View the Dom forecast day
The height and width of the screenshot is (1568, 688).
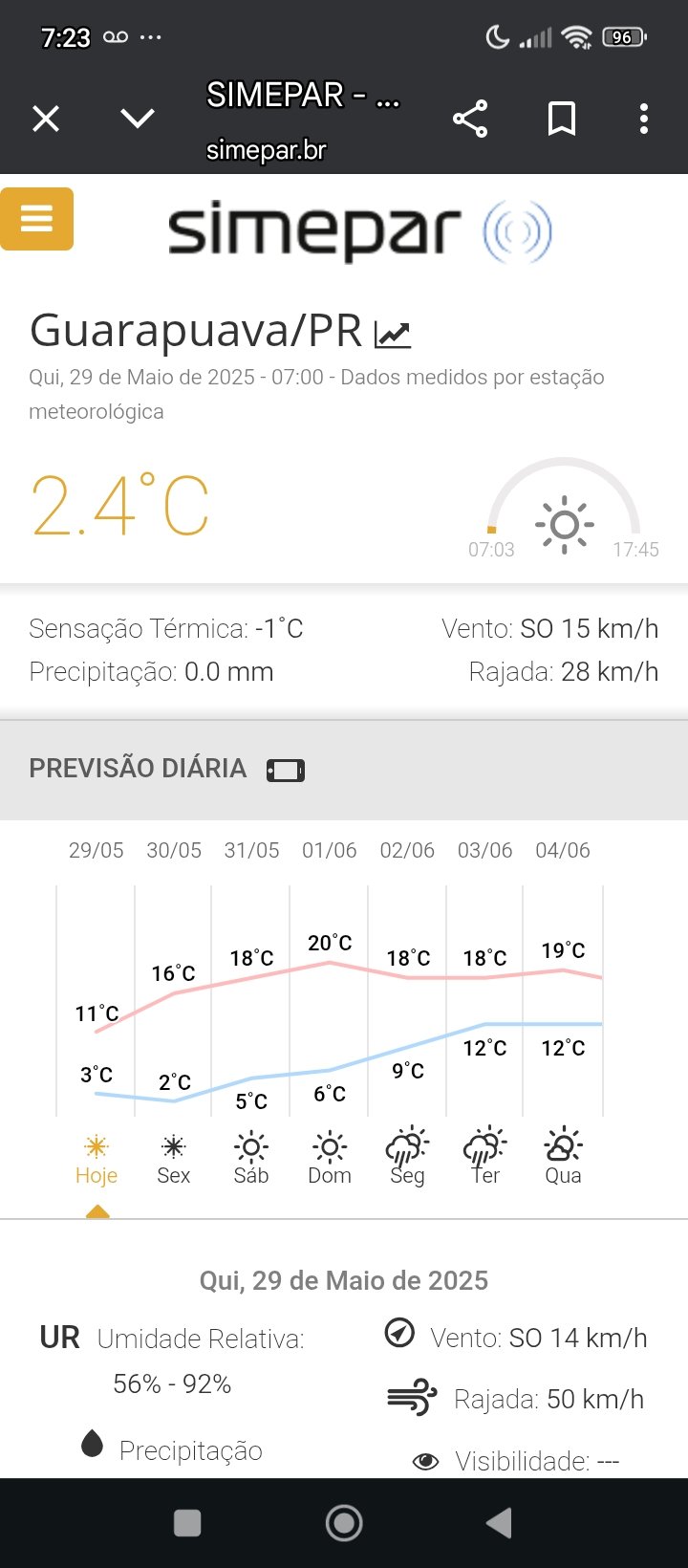pos(330,1160)
